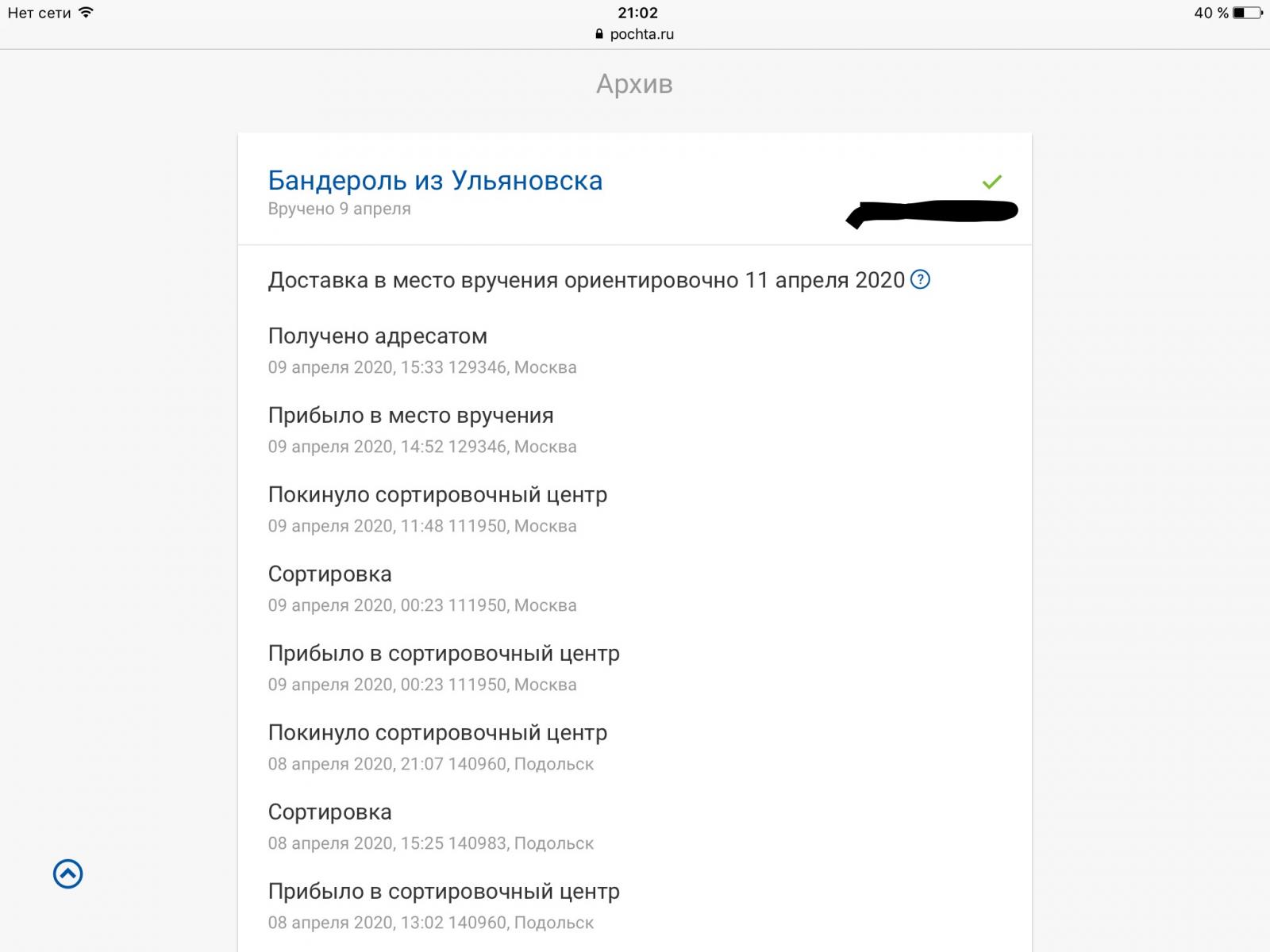Show help for the estimated delivery date
Screen dimensions: 1270x952
click(920, 279)
